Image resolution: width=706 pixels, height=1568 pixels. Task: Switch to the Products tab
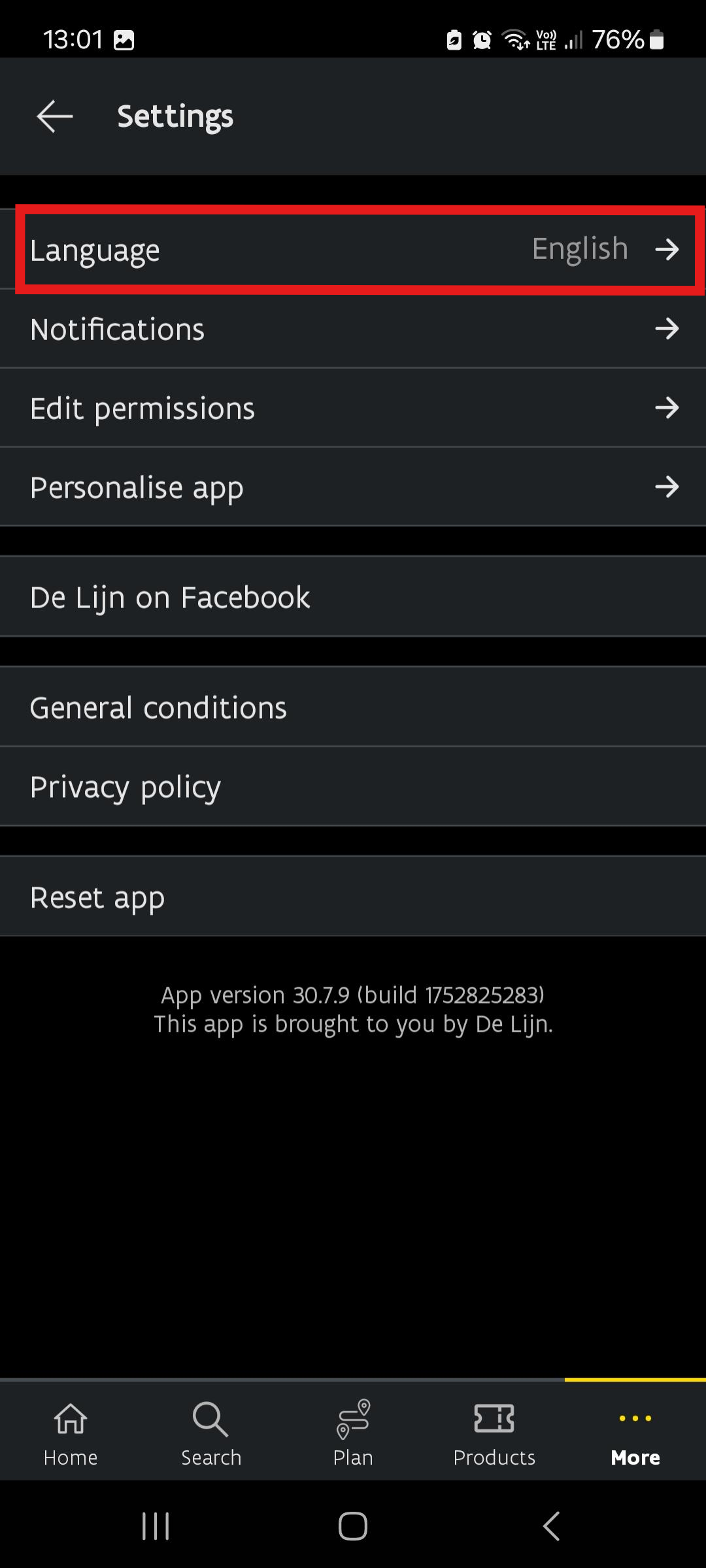(494, 1432)
